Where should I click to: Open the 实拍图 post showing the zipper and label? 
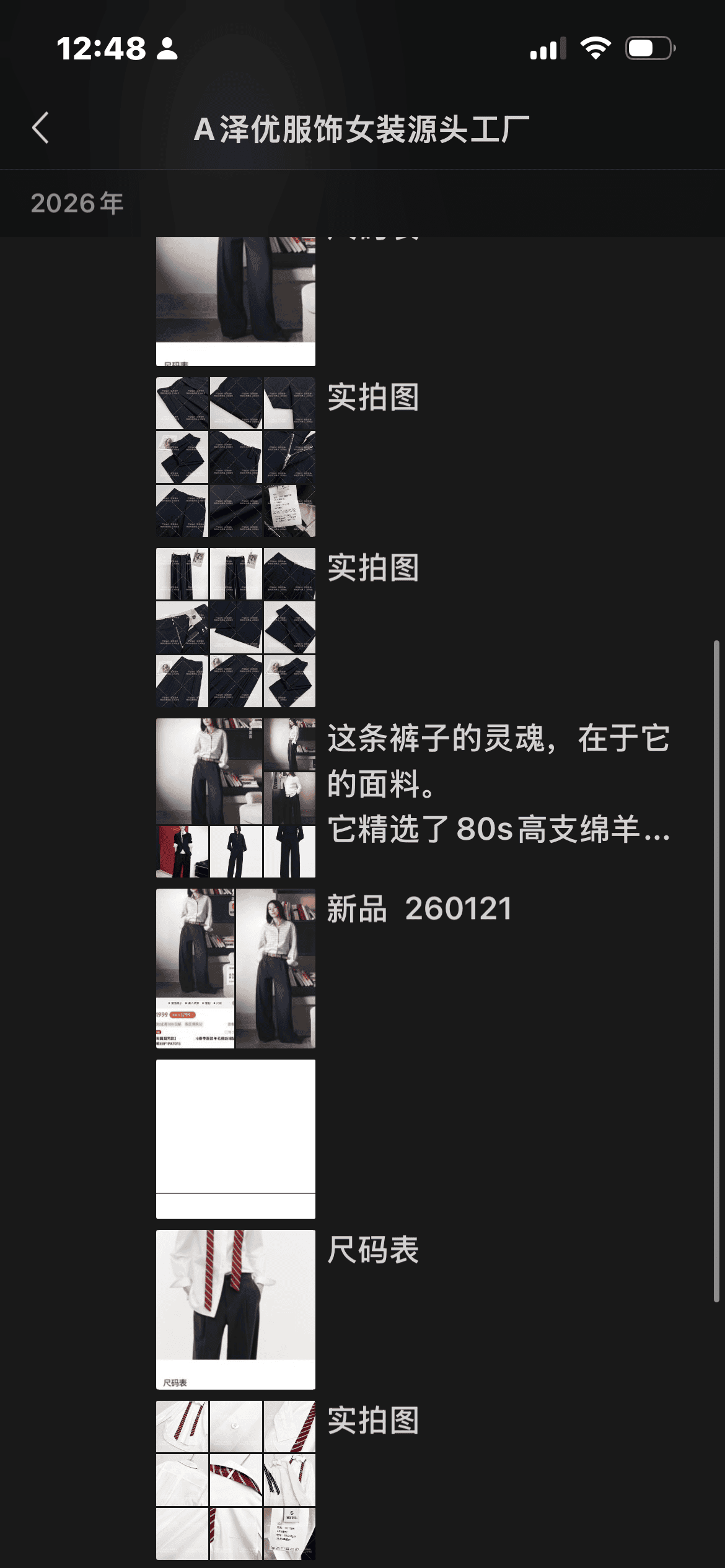click(x=235, y=457)
